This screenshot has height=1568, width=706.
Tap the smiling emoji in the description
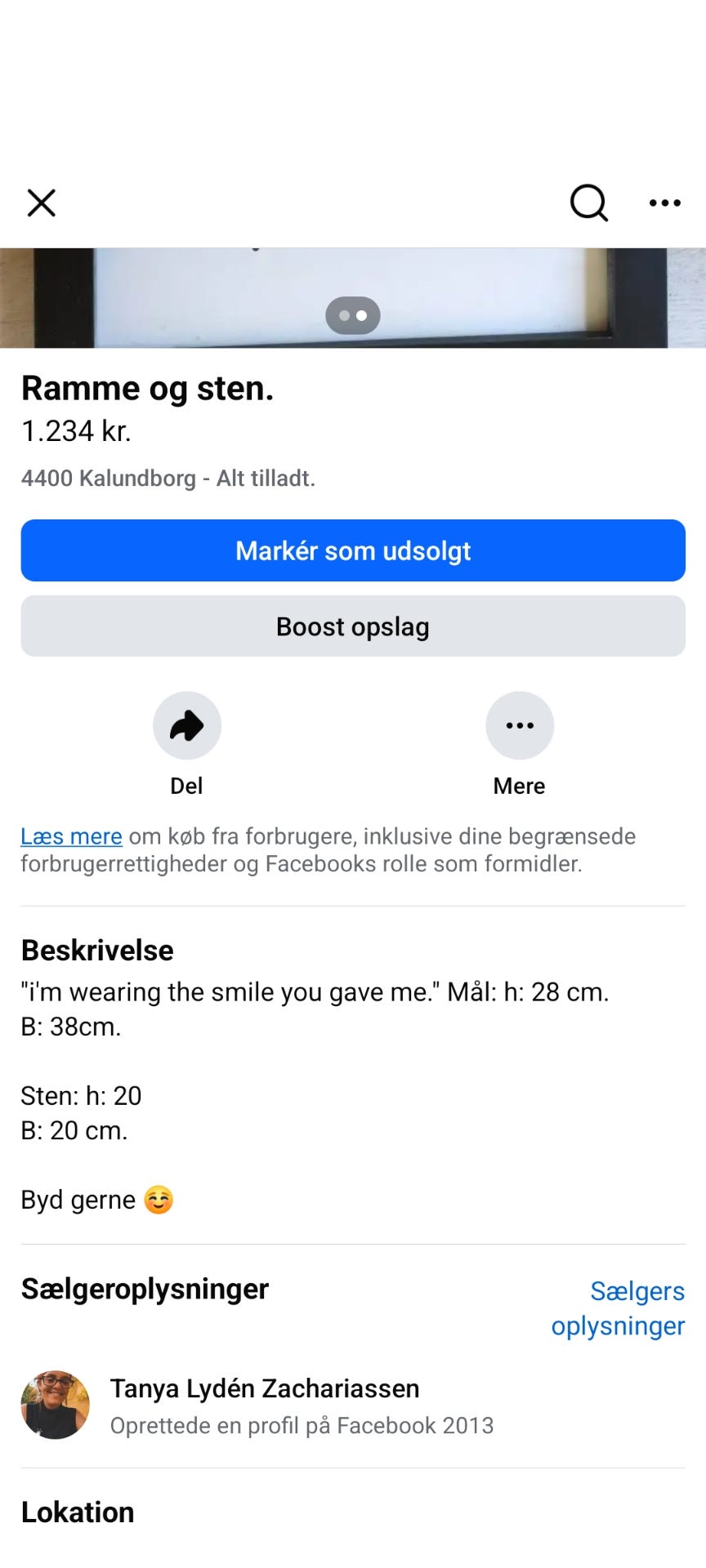click(x=160, y=1199)
